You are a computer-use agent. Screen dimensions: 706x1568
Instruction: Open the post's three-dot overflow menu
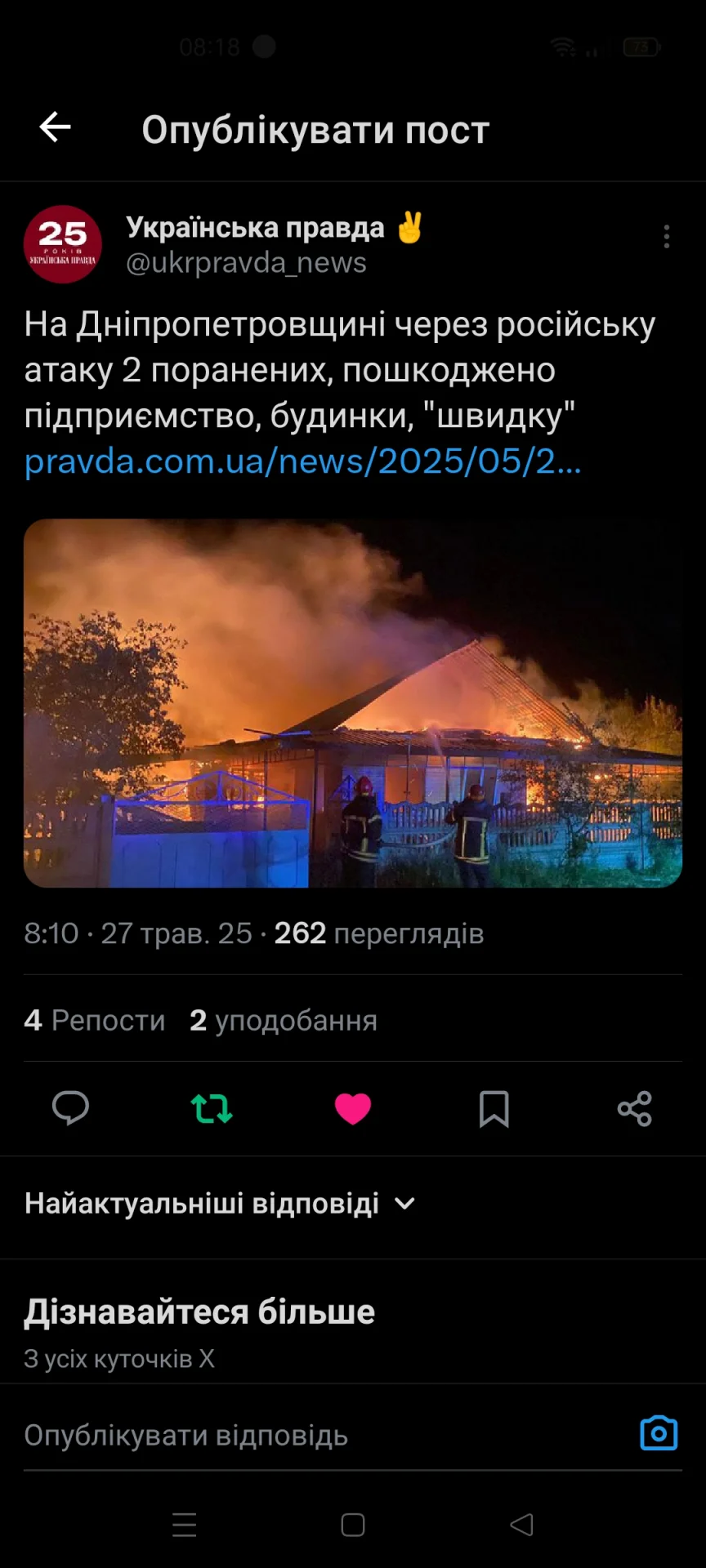point(667,237)
